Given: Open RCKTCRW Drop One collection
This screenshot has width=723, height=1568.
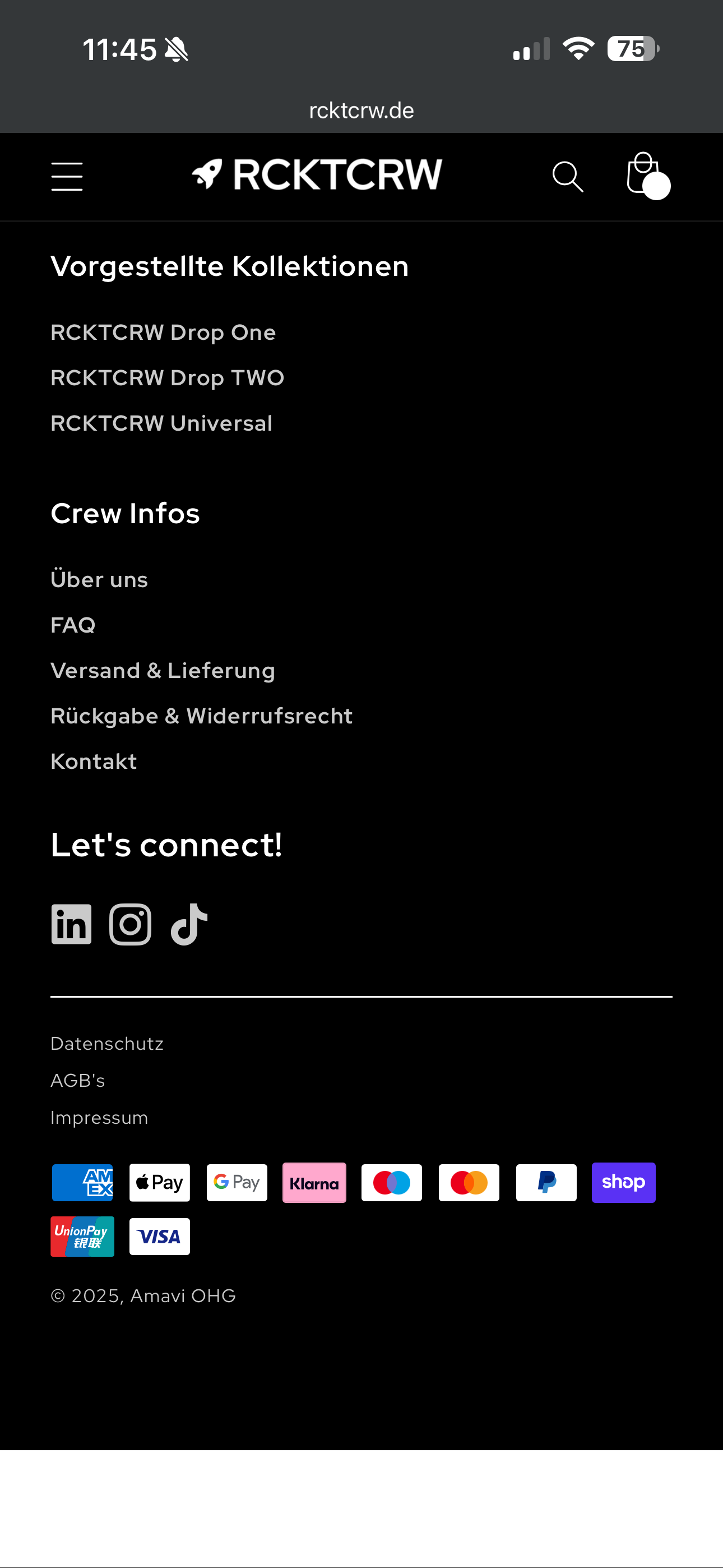Looking at the screenshot, I should pos(163,333).
